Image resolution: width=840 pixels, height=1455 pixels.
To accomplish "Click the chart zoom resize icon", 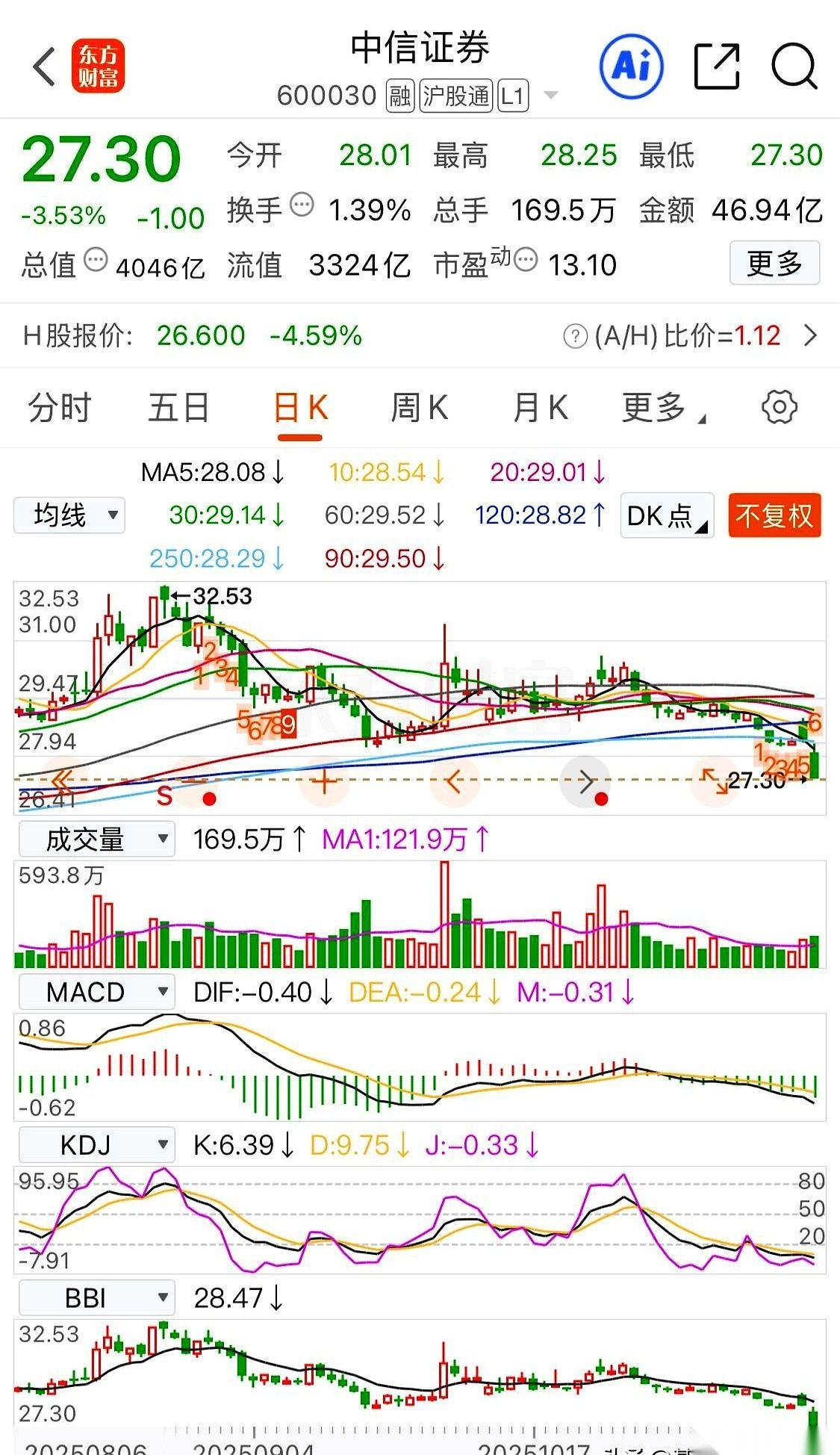I will [715, 781].
